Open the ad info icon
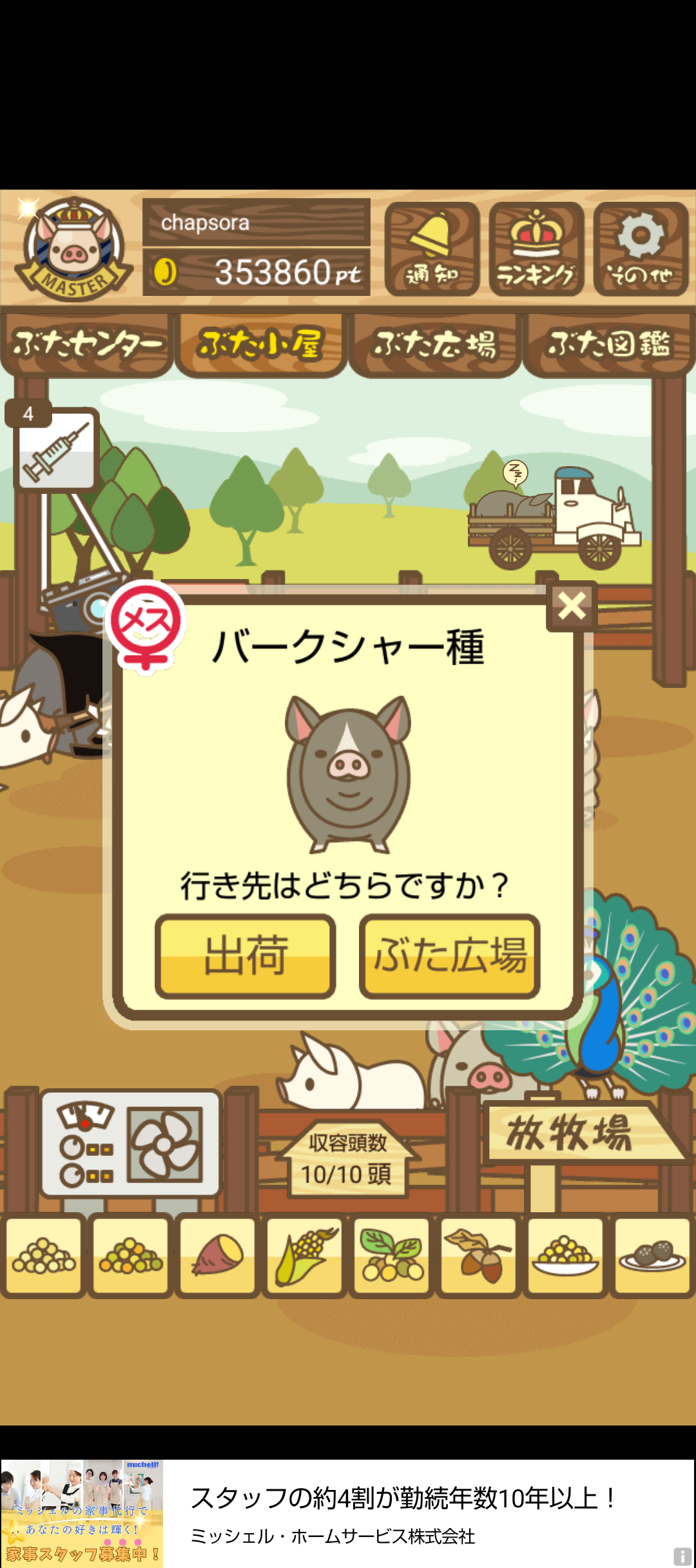 point(682,1556)
